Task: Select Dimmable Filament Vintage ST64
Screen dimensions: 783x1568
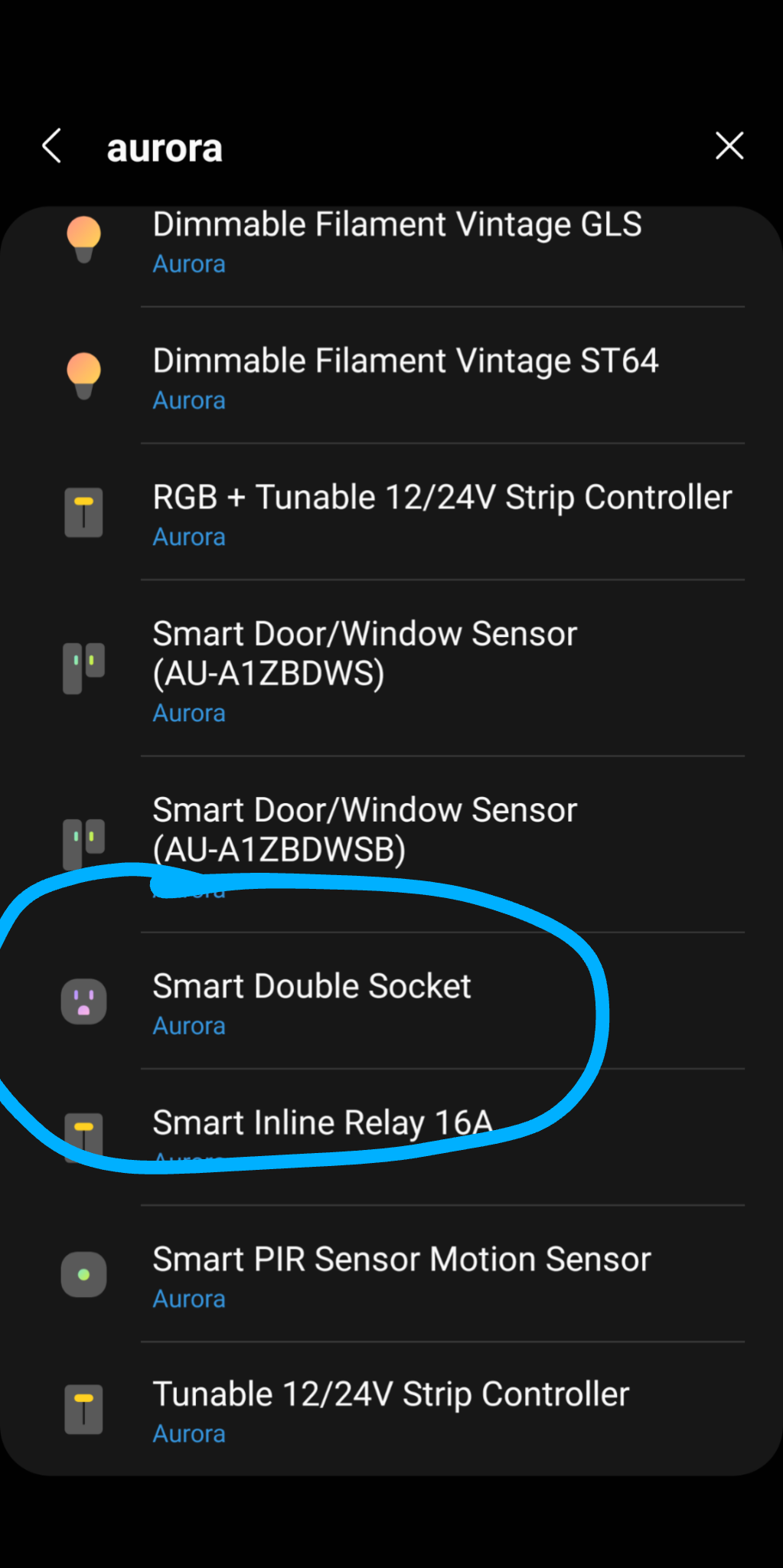Action: coord(405,377)
